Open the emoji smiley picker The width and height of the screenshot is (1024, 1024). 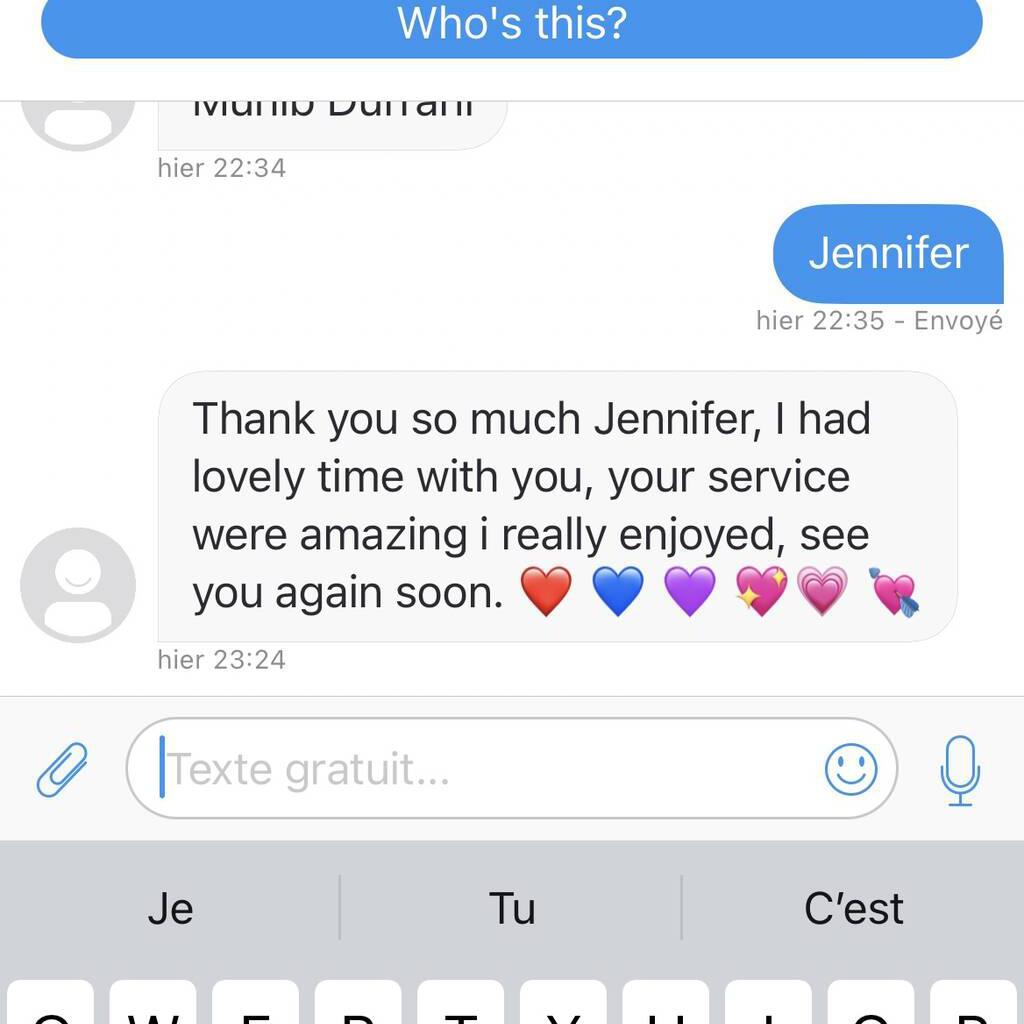click(851, 769)
